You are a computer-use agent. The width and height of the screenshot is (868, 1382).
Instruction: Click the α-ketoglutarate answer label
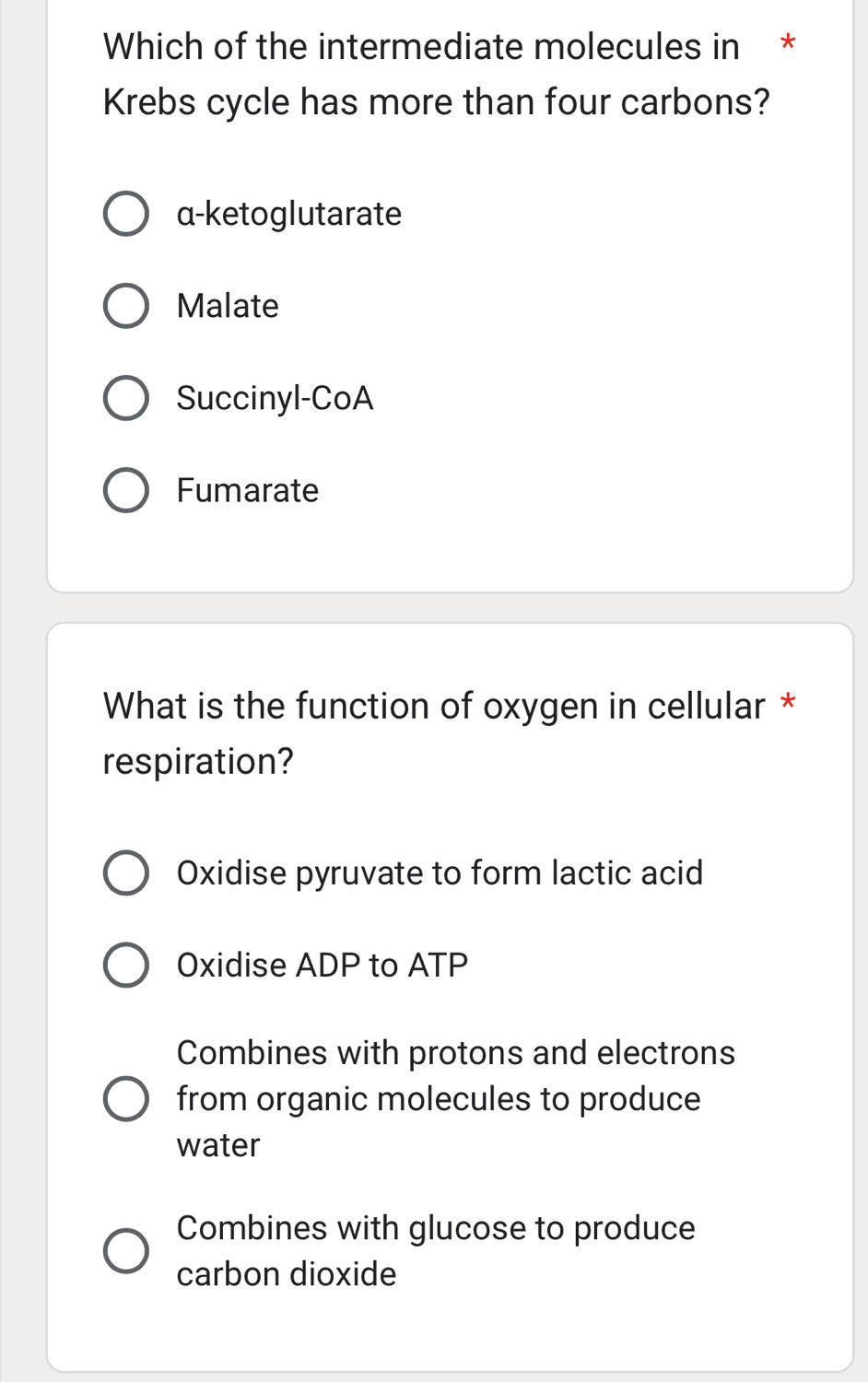(288, 214)
